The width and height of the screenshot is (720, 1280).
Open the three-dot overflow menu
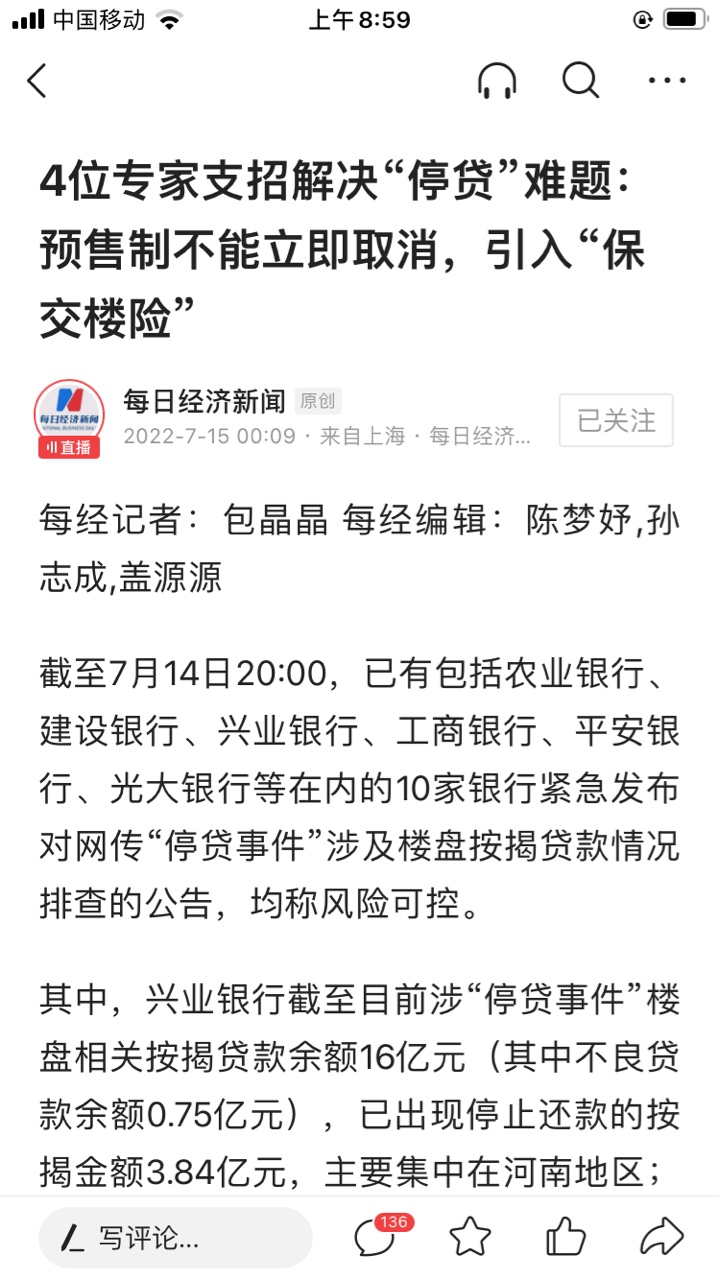(666, 81)
